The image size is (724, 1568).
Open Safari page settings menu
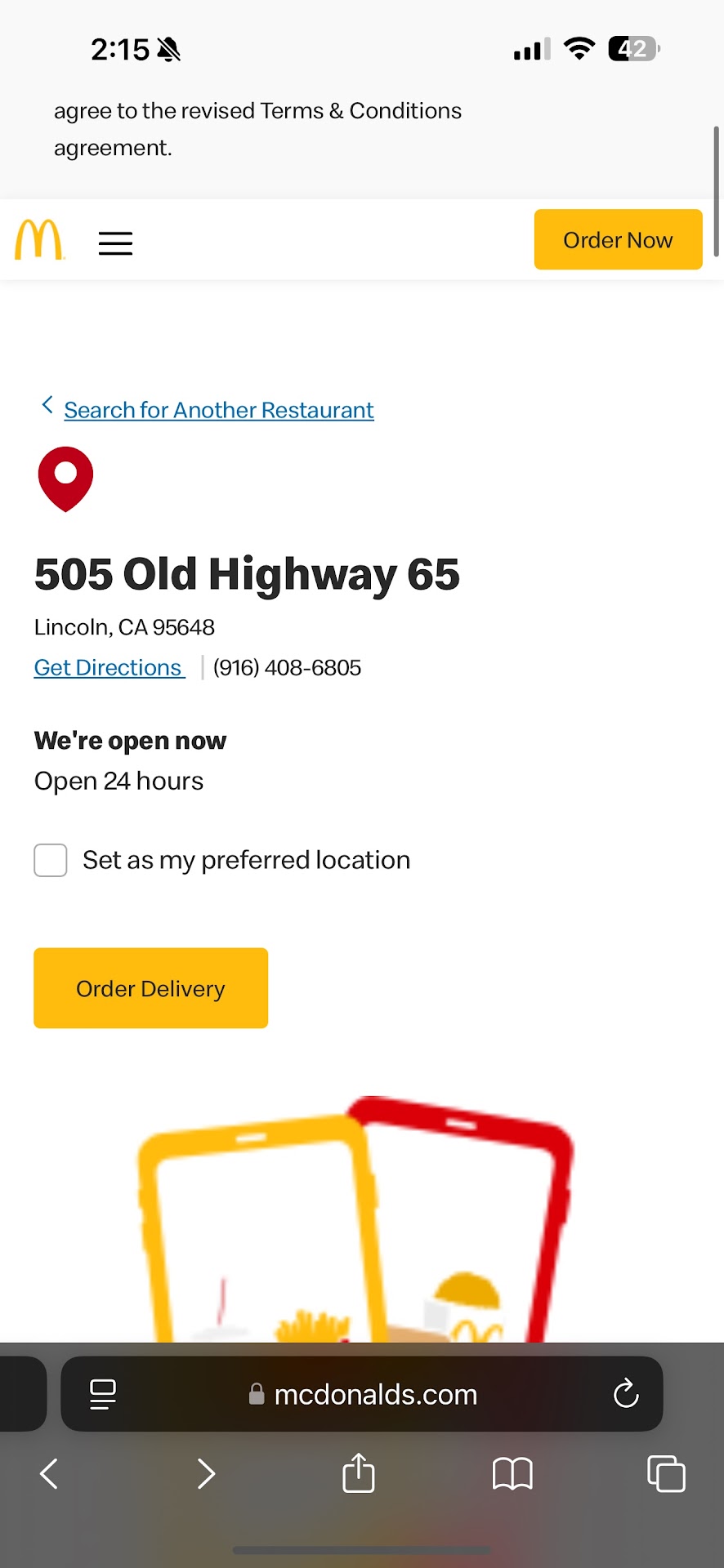coord(103,1394)
